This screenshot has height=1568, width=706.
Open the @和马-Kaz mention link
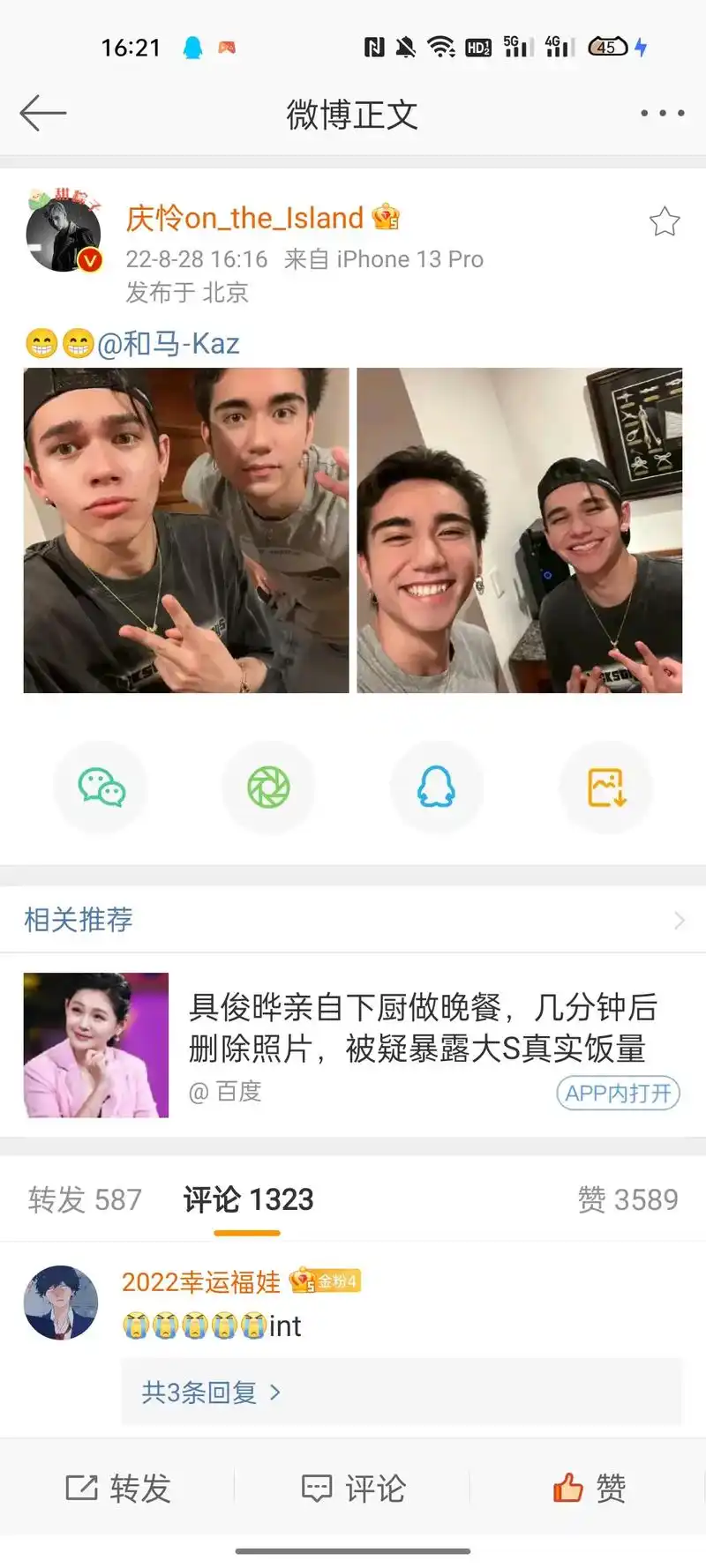coord(169,343)
